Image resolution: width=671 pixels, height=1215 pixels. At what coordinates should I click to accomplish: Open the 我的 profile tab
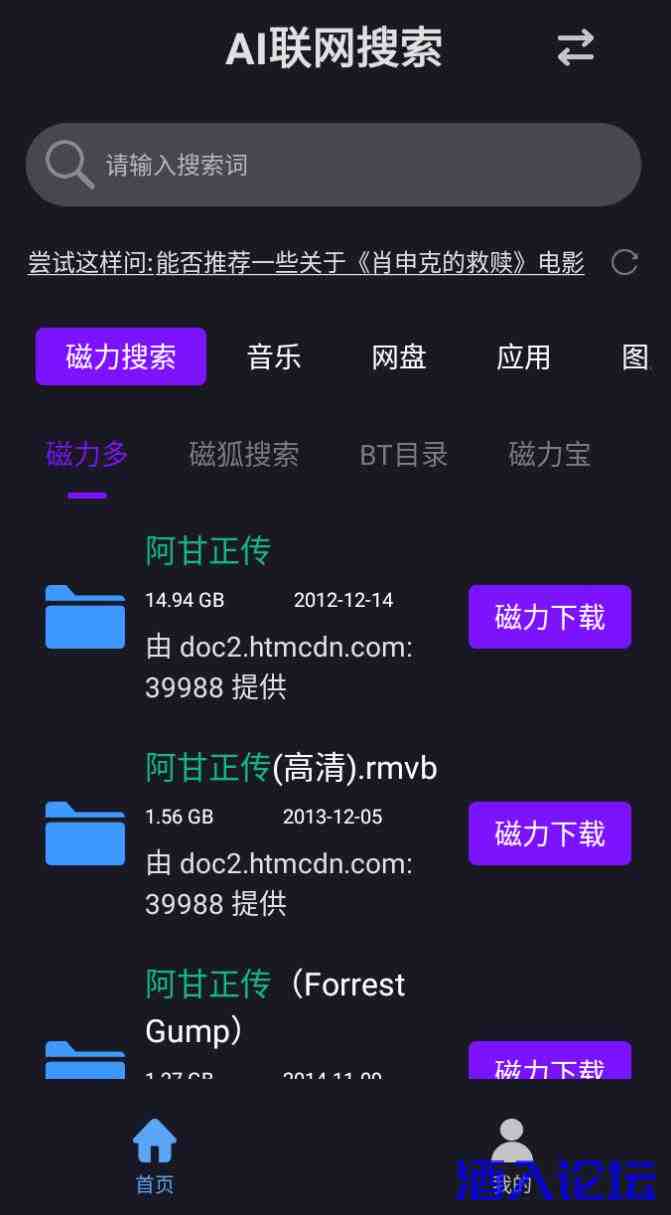(511, 1156)
